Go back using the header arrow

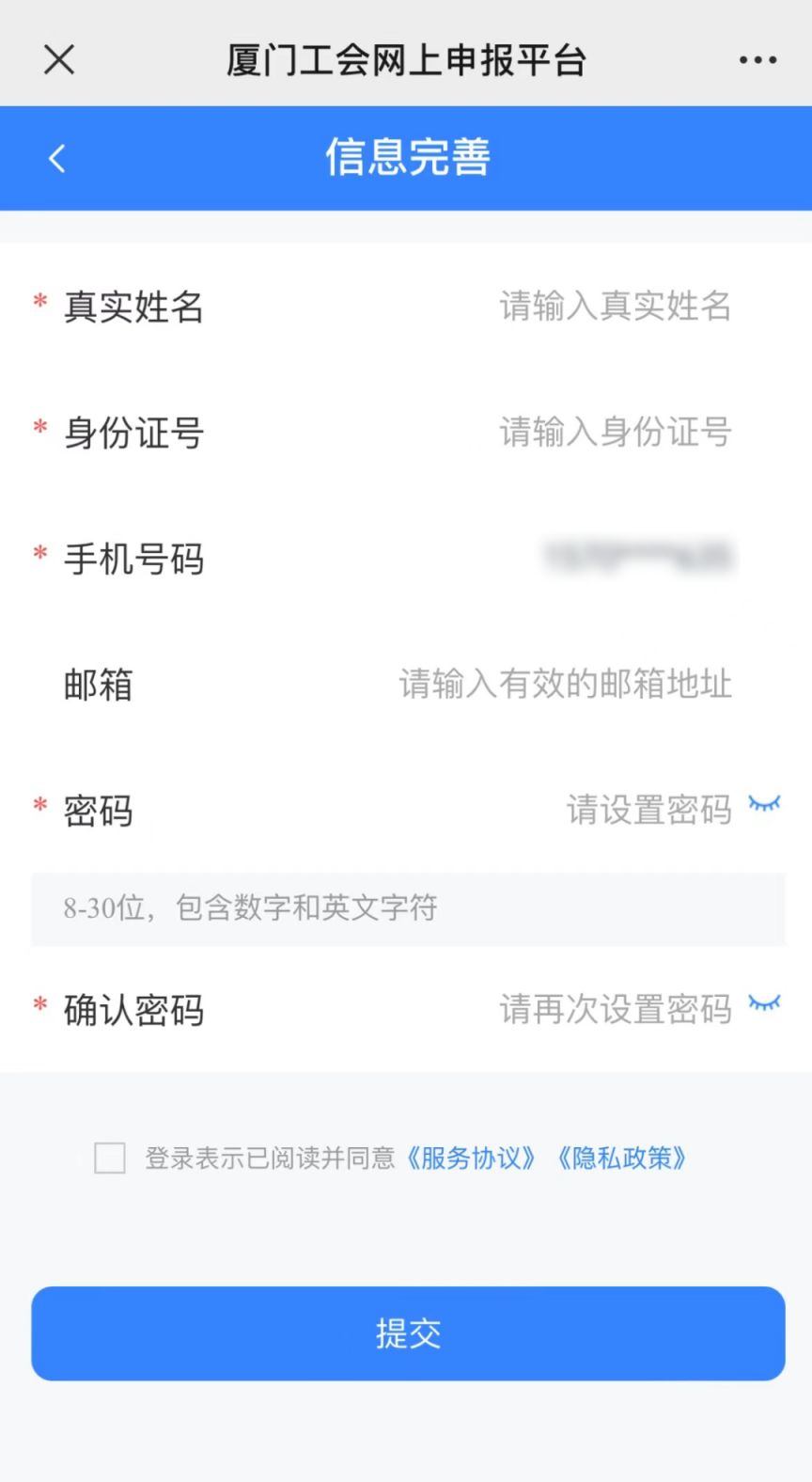click(57, 158)
